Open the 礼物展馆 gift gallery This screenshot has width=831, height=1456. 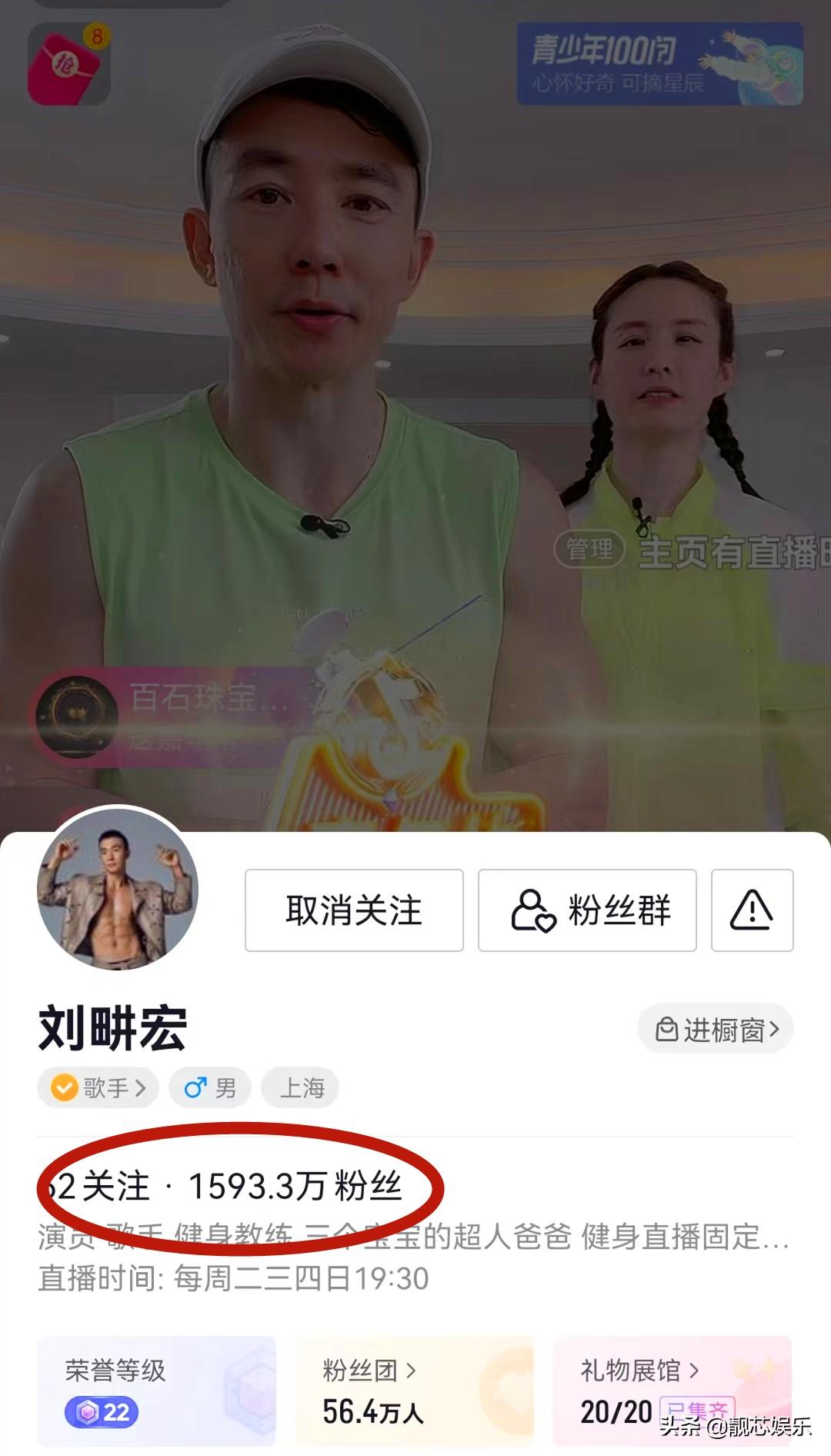pyautogui.click(x=671, y=1391)
